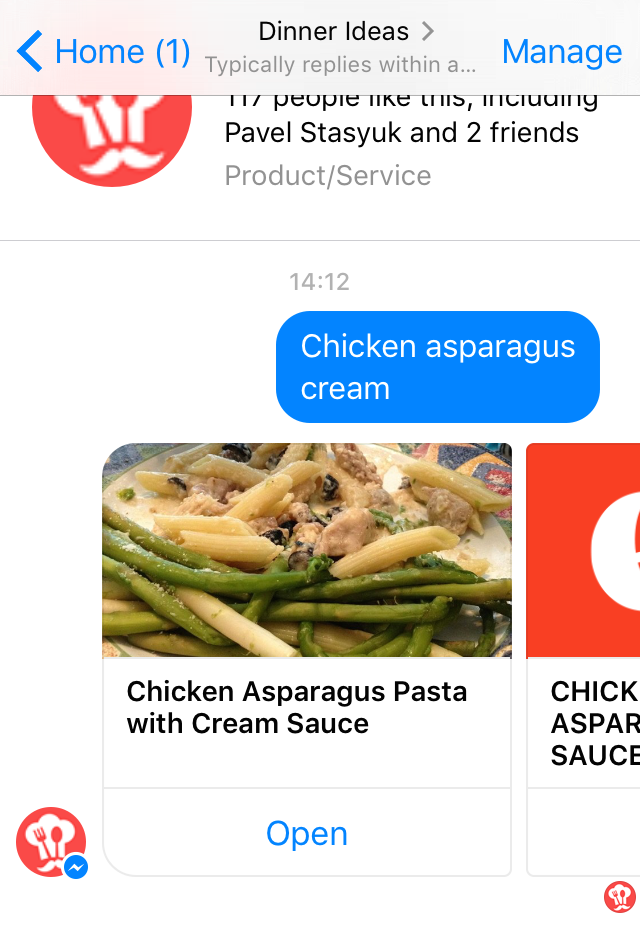This screenshot has height=940, width=640.
Task: Open the Chicken Asparagus Pasta recipe
Action: [307, 833]
